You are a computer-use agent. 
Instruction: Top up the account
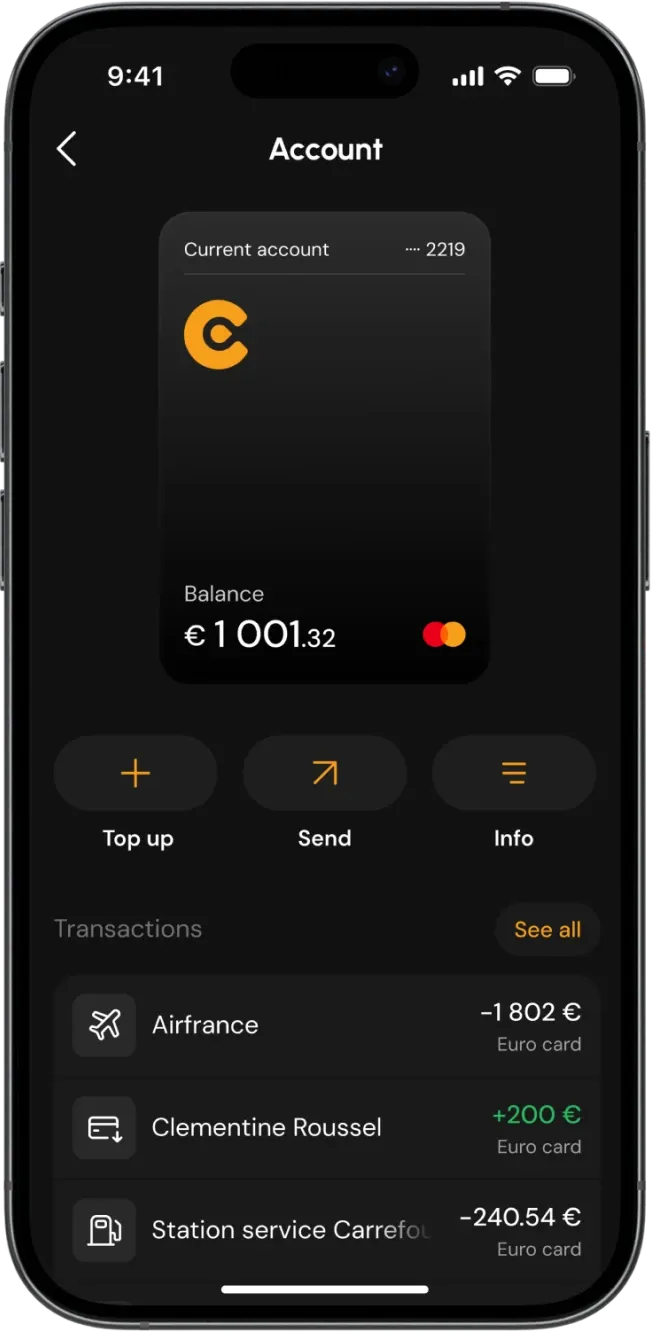[135, 773]
